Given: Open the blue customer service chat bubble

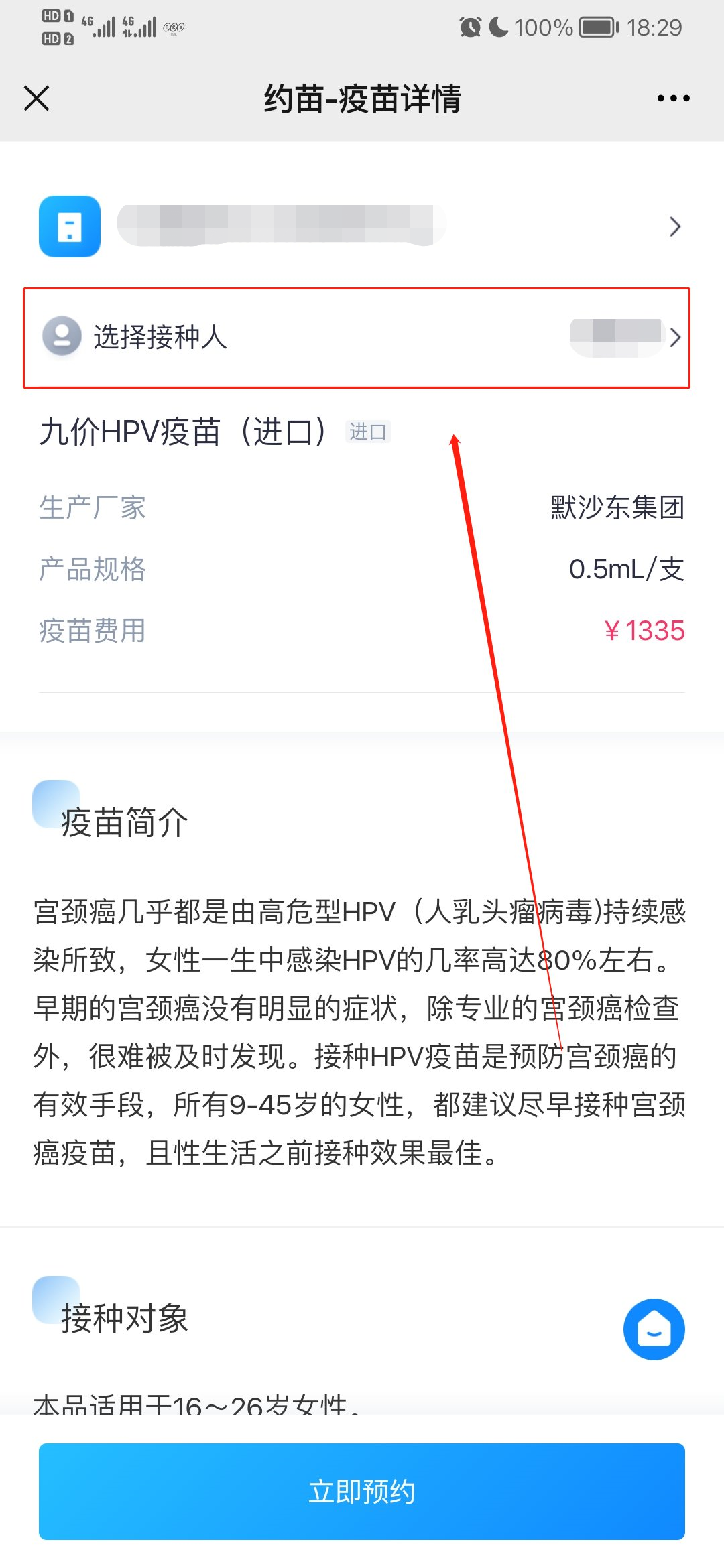Looking at the screenshot, I should pos(654,1329).
